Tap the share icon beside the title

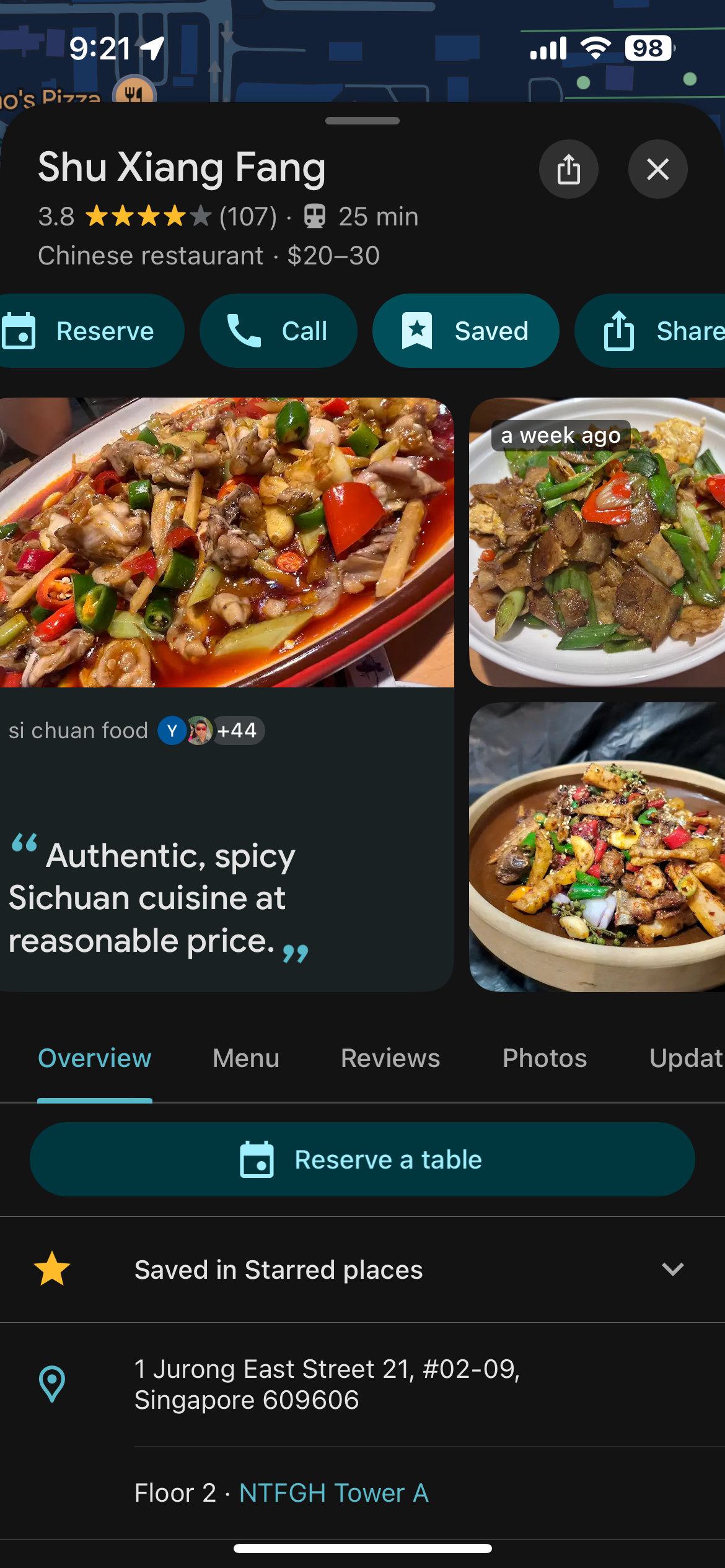(568, 169)
